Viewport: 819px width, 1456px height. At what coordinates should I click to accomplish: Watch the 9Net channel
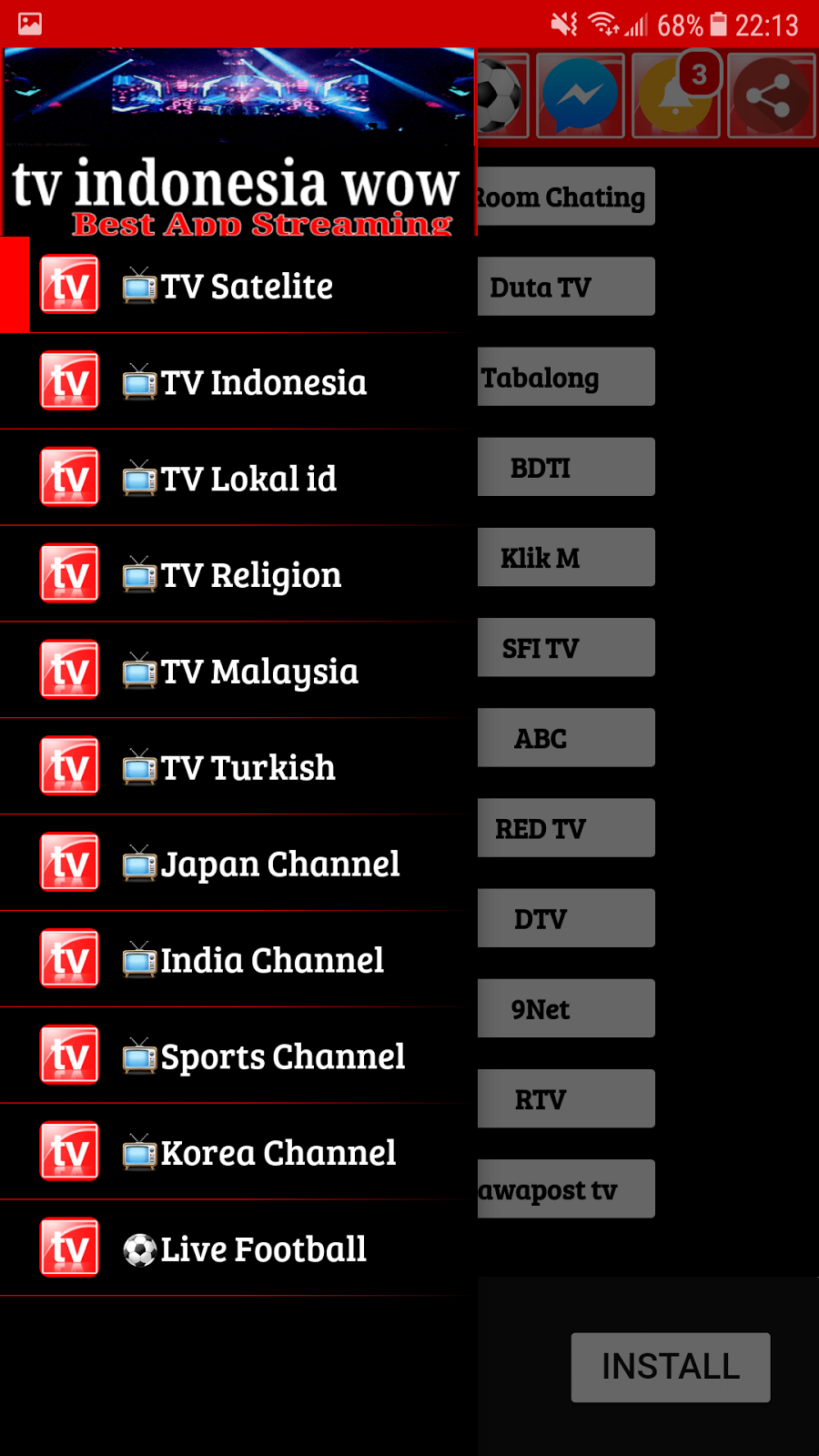pos(566,1009)
